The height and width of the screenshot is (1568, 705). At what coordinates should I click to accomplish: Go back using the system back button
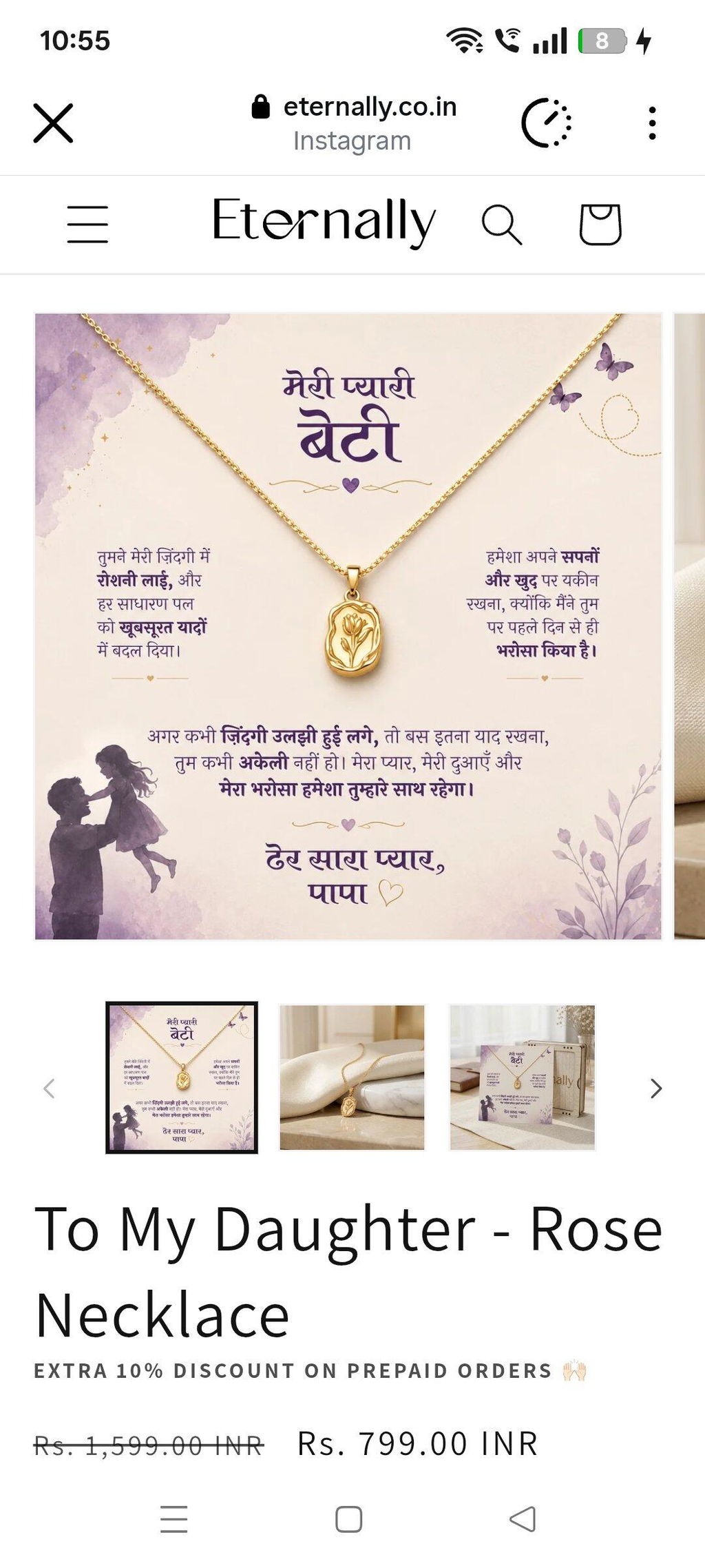click(523, 1519)
